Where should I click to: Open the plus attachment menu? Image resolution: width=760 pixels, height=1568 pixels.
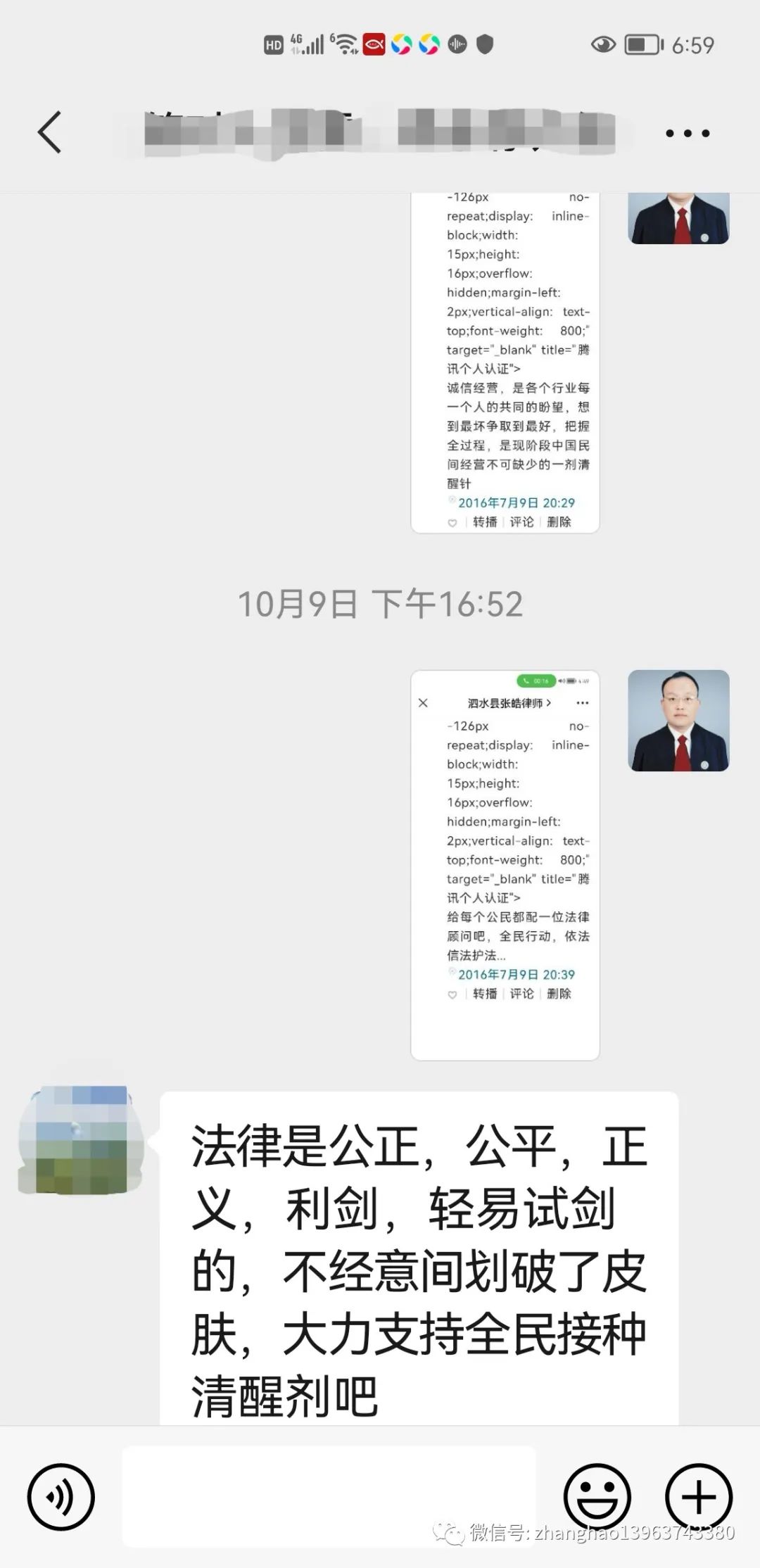pos(699,1496)
